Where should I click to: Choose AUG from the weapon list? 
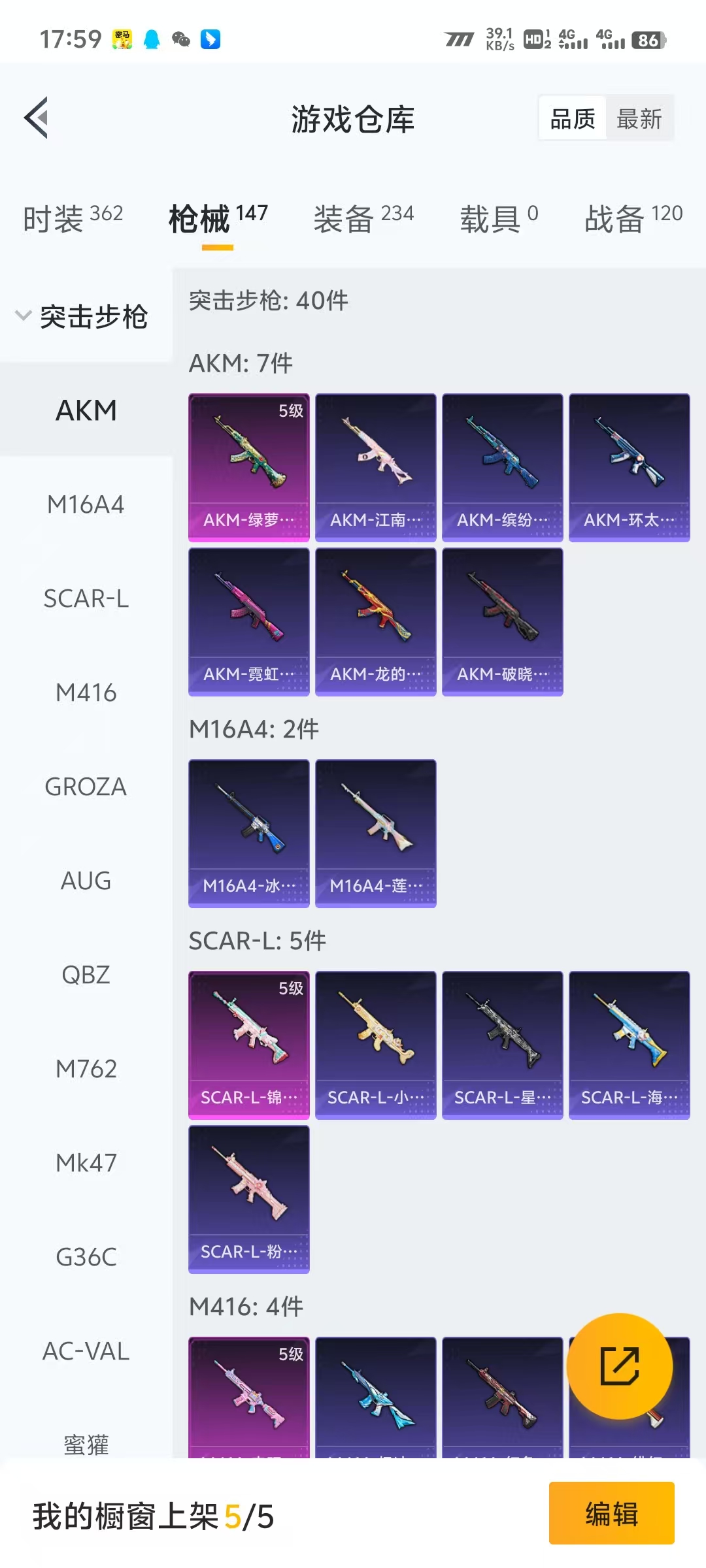point(86,881)
